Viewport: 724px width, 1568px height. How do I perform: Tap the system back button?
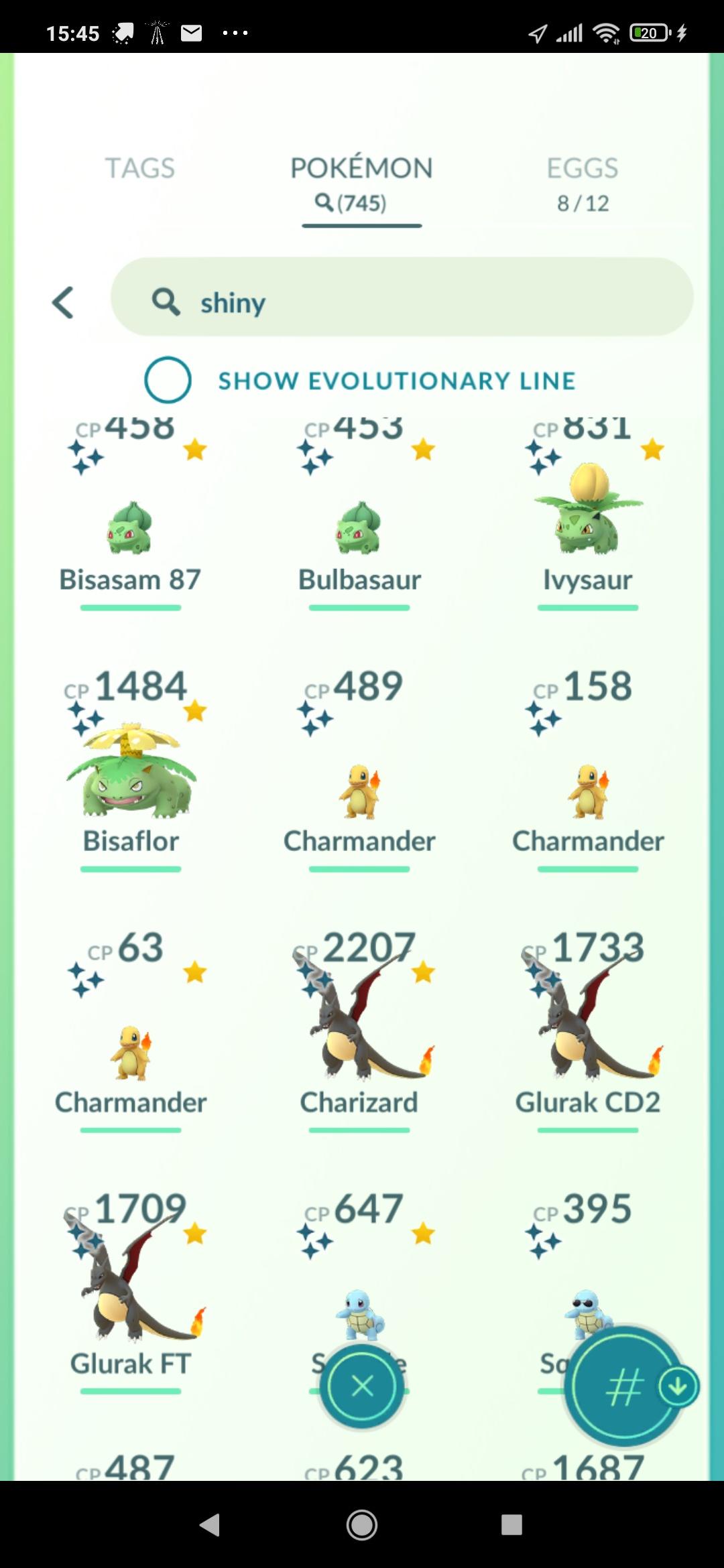210,1525
